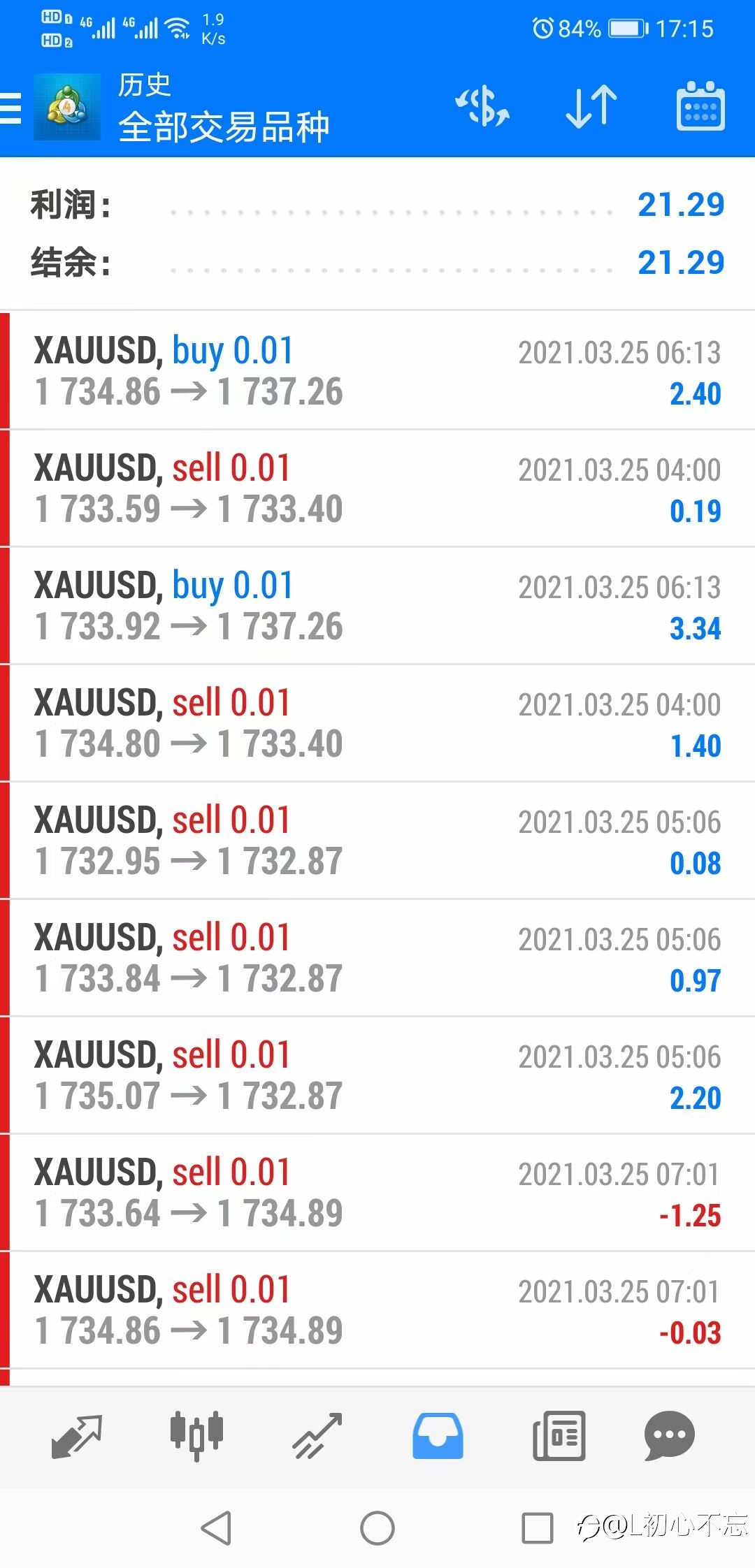This screenshot has width=755, height=1568.
Task: Switch to the quotes tab
Action: [77, 1437]
